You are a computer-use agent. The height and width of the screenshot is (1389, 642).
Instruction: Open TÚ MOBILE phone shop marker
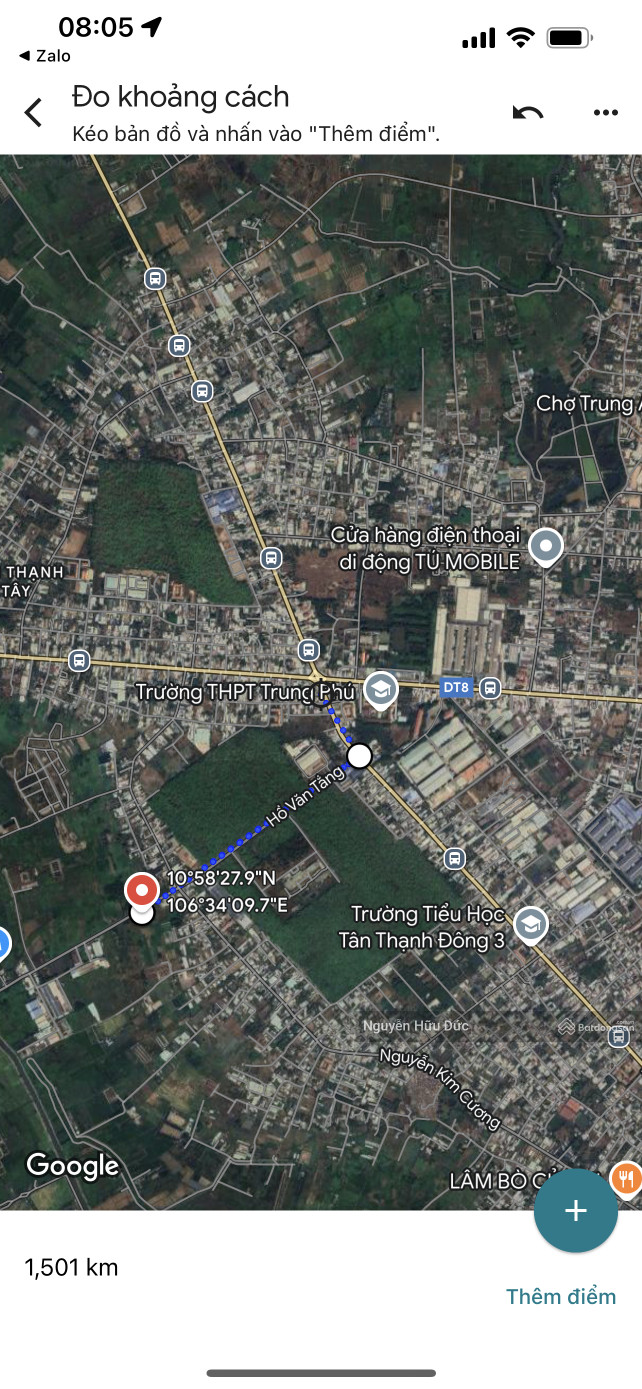pos(546,546)
